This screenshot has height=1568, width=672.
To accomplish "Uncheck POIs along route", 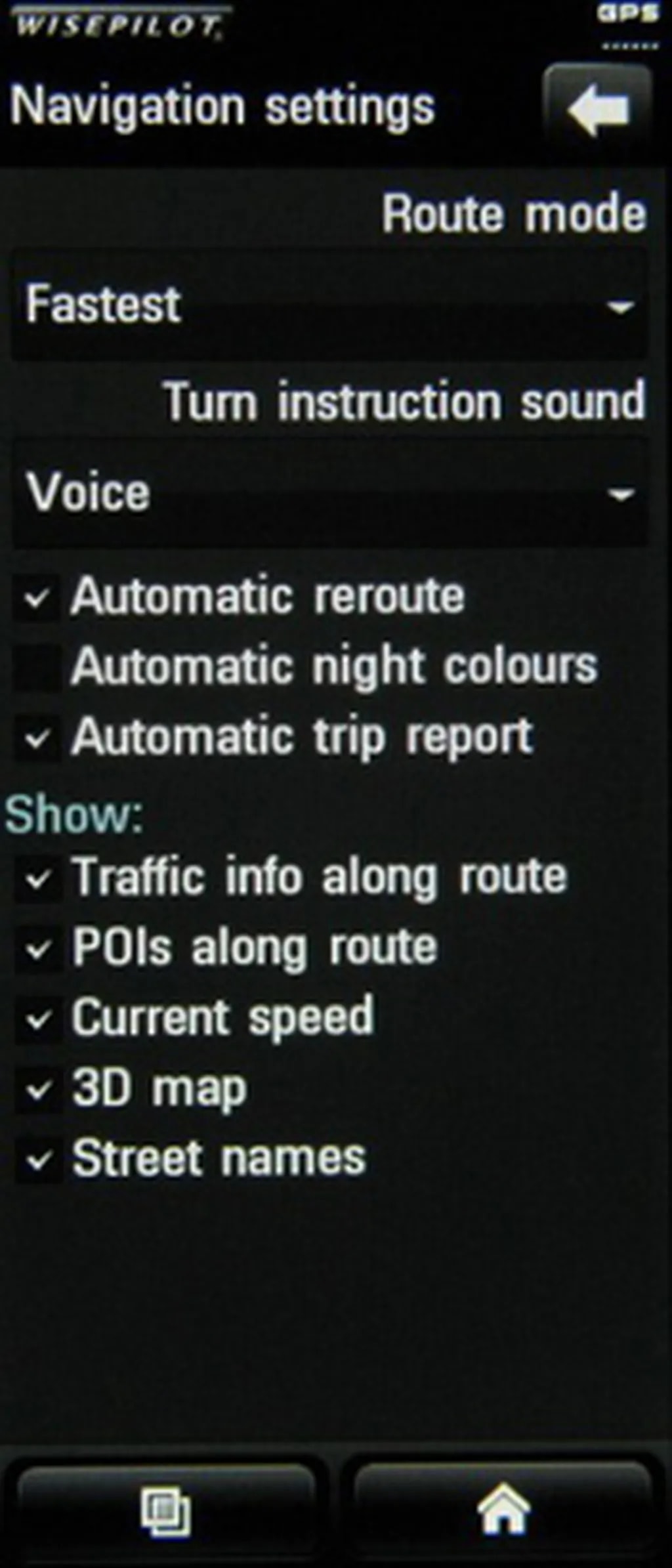I will (37, 948).
